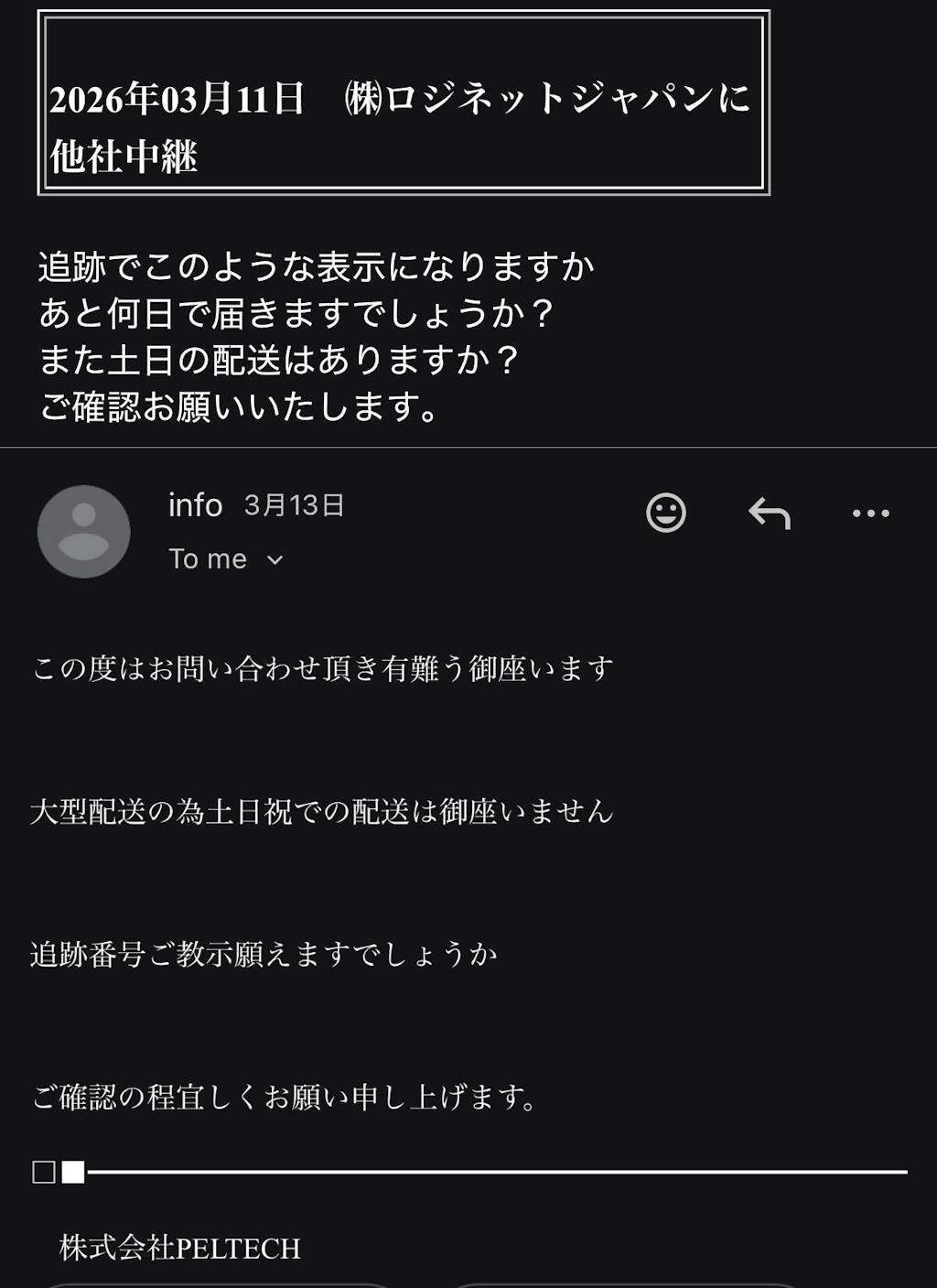Open the overflow menu for info's message
Viewport: 937px width, 1288px height.
[x=870, y=514]
